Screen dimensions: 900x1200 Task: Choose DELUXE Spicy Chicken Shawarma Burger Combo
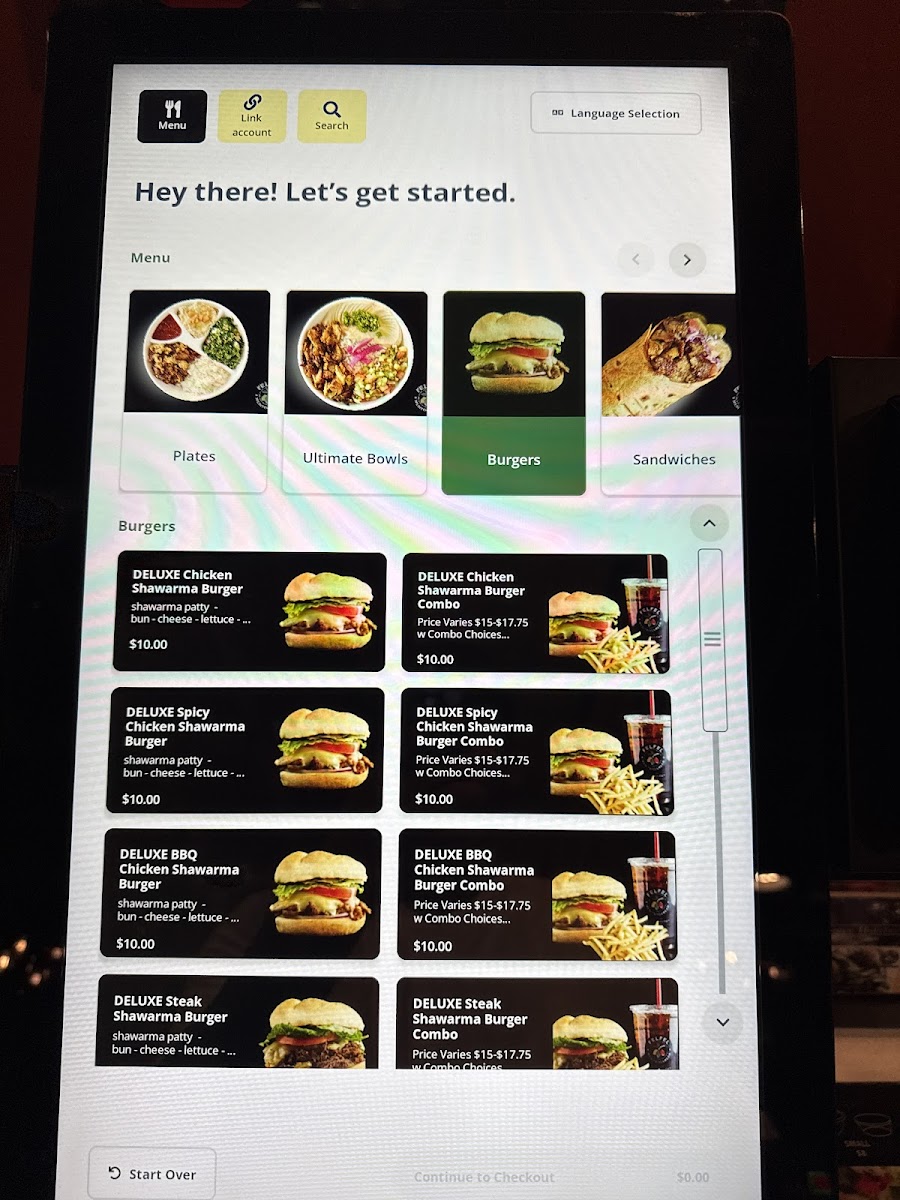[x=535, y=751]
